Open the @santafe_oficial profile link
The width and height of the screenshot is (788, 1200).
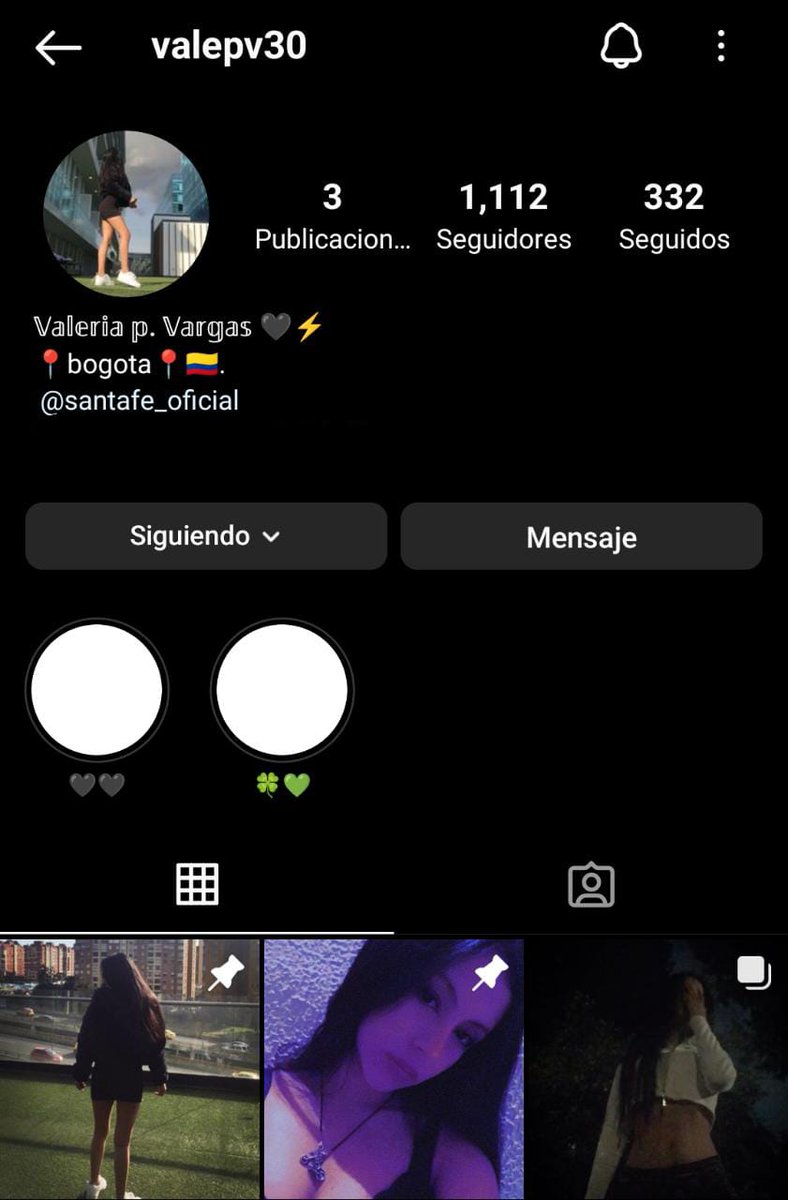click(x=139, y=401)
